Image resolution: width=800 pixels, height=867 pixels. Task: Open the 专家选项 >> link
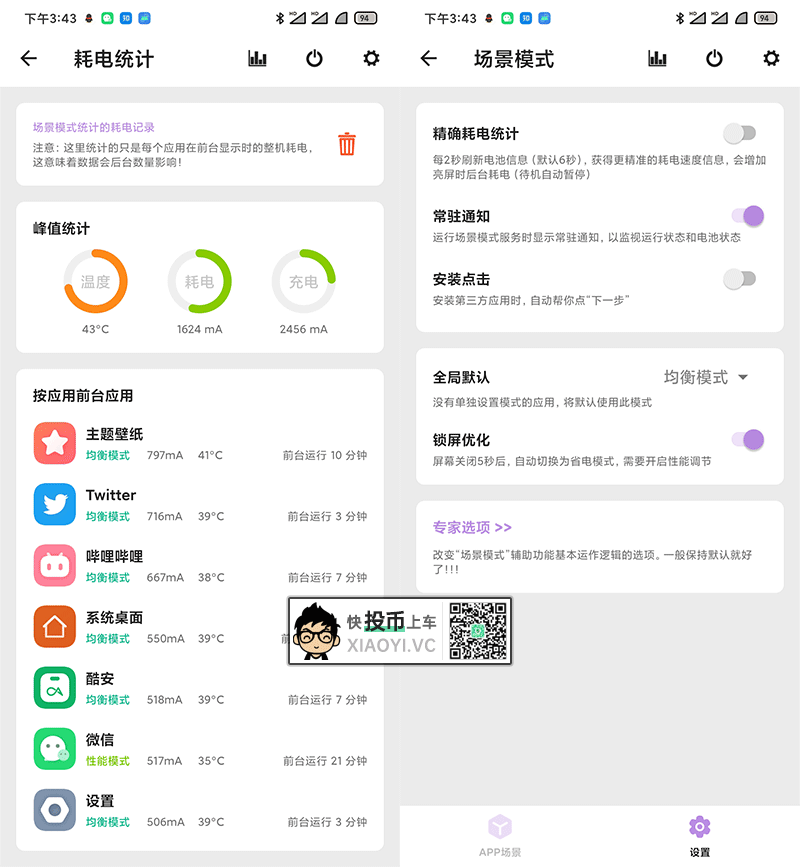(472, 527)
